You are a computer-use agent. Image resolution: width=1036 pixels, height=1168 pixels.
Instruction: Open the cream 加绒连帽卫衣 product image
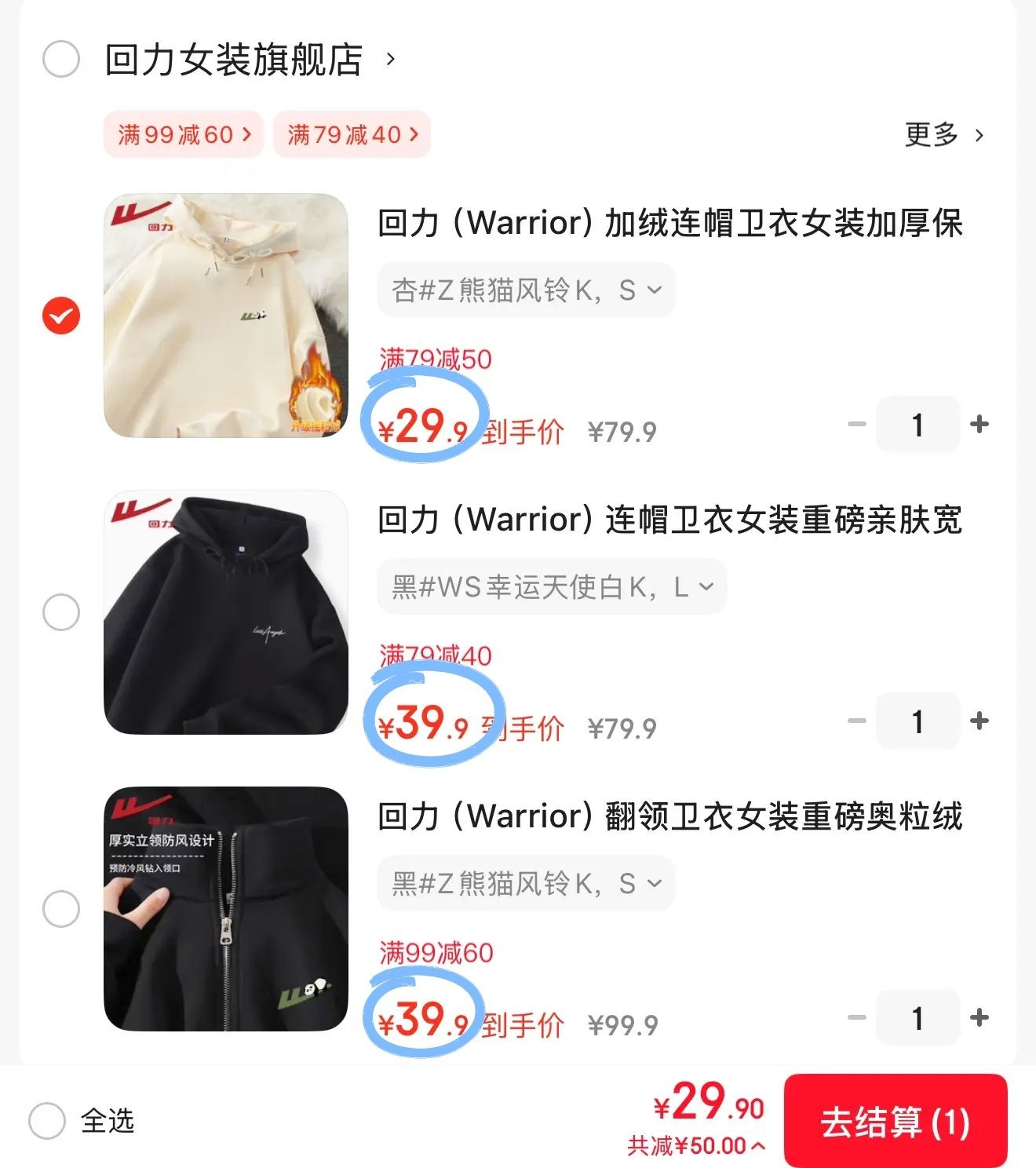pyautogui.click(x=226, y=316)
